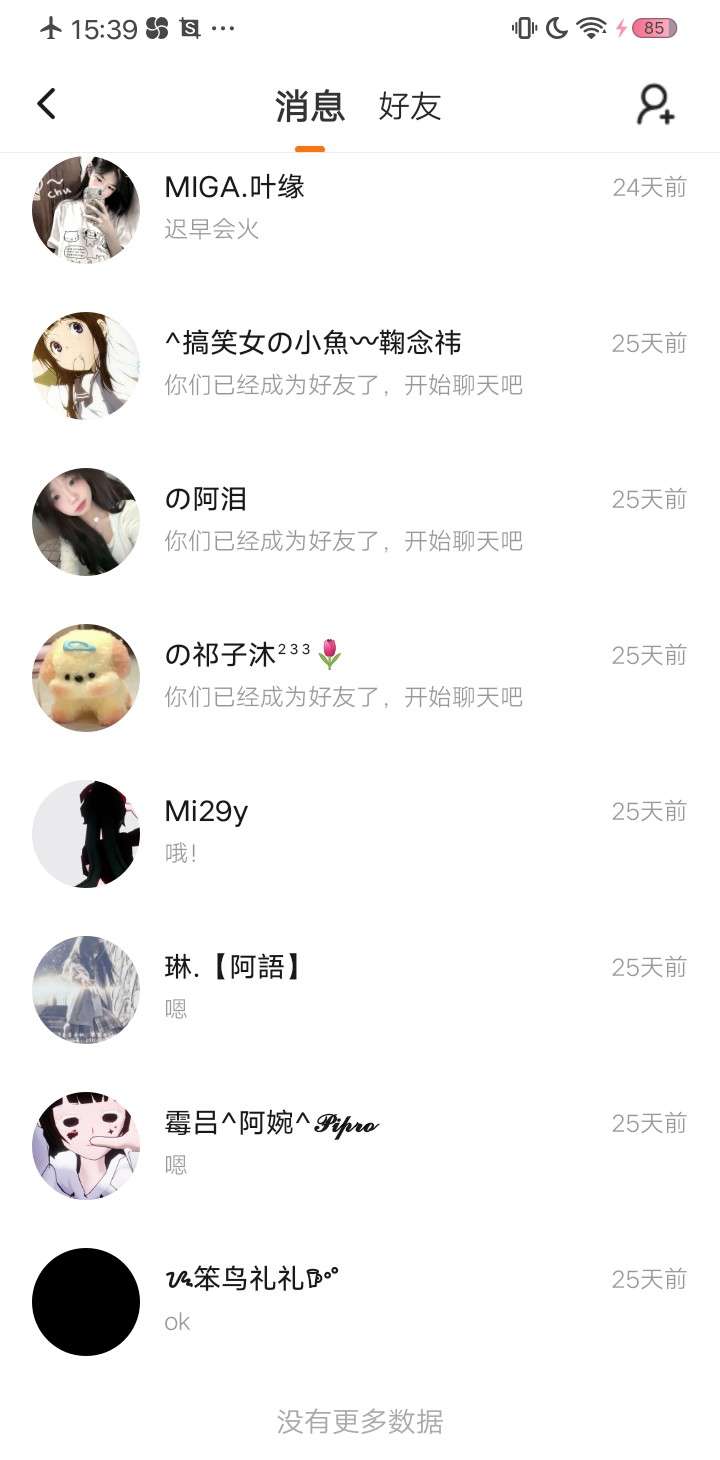720x1460 pixels.
Task: Open the chat with MIGA.叶缘
Action: tap(360, 208)
